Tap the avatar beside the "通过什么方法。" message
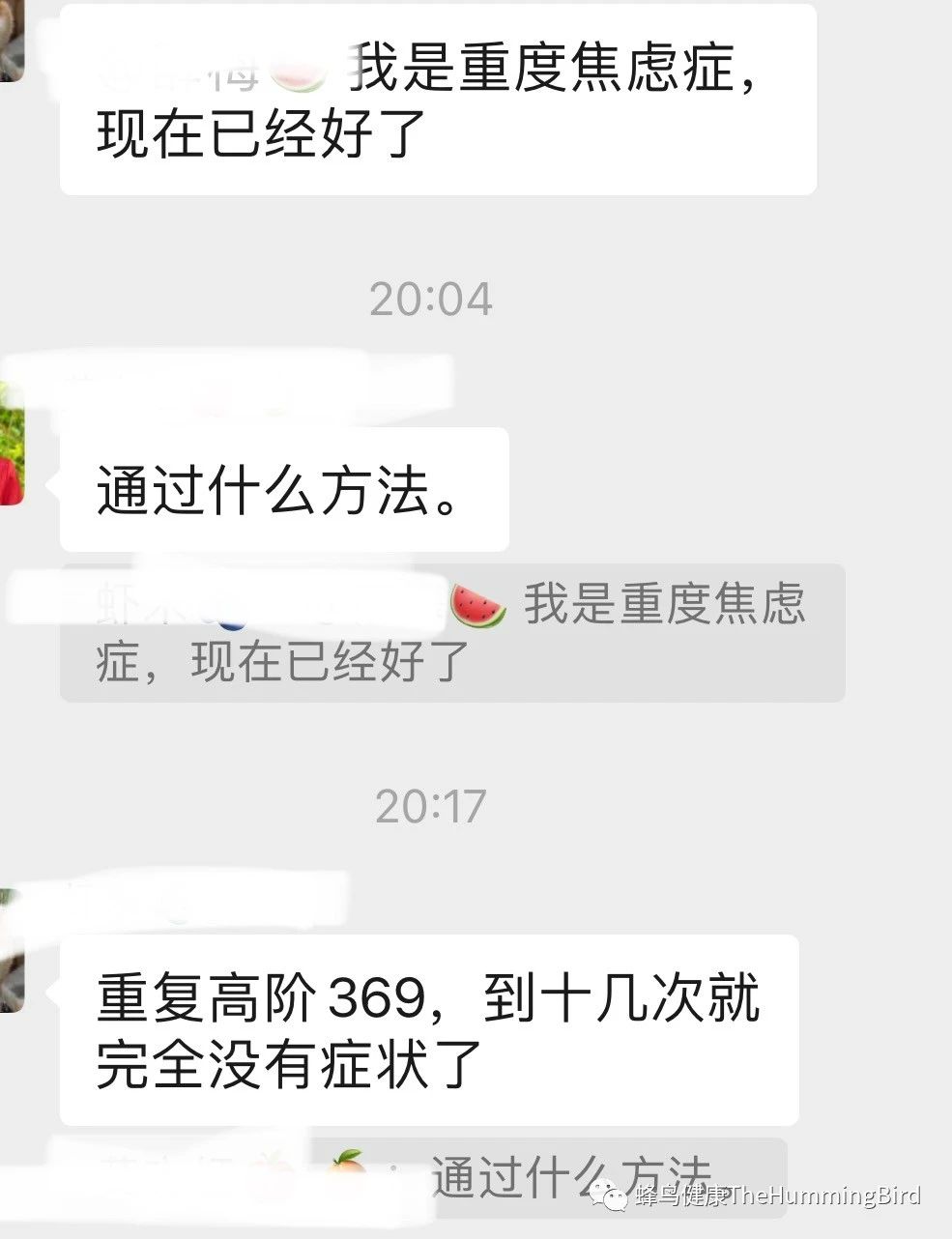 10,445
